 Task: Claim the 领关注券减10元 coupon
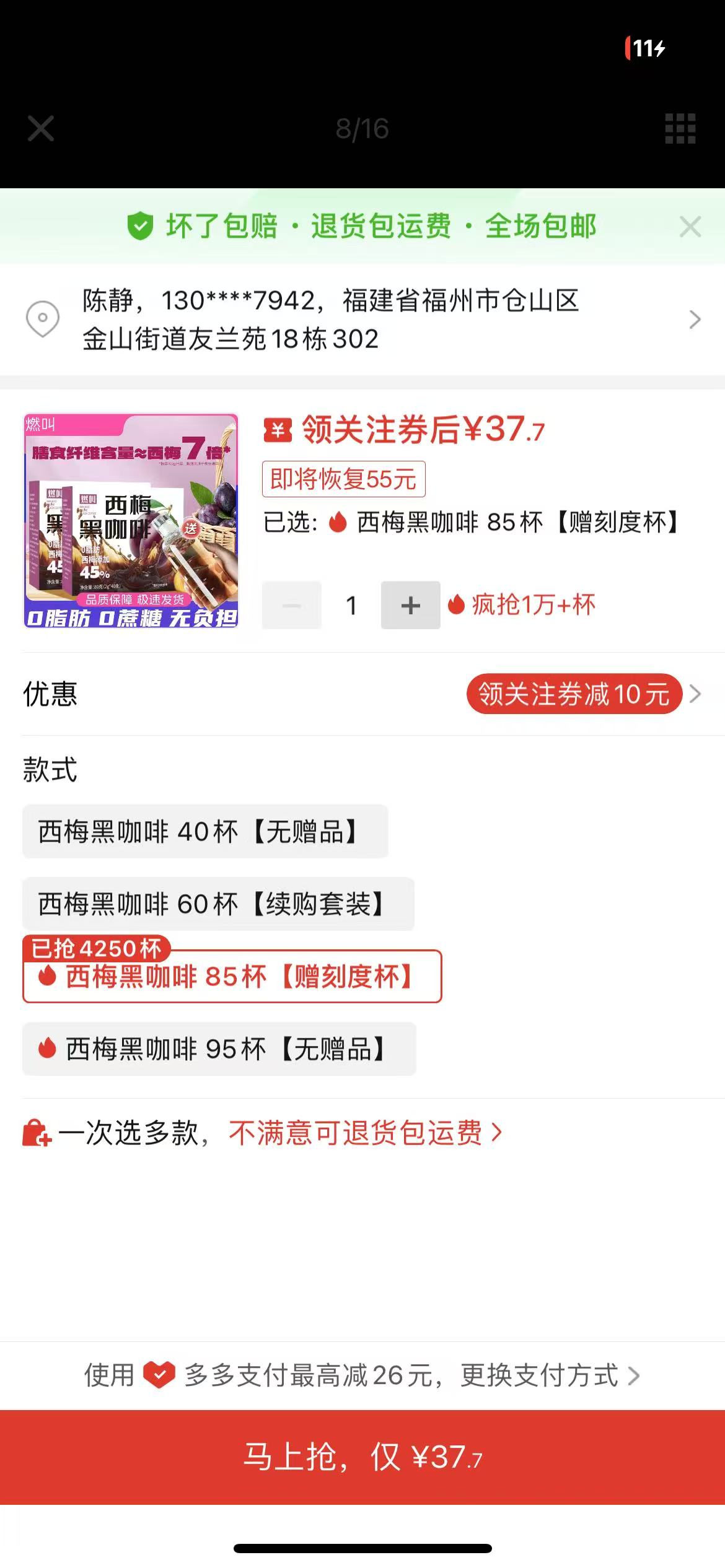pyautogui.click(x=574, y=694)
